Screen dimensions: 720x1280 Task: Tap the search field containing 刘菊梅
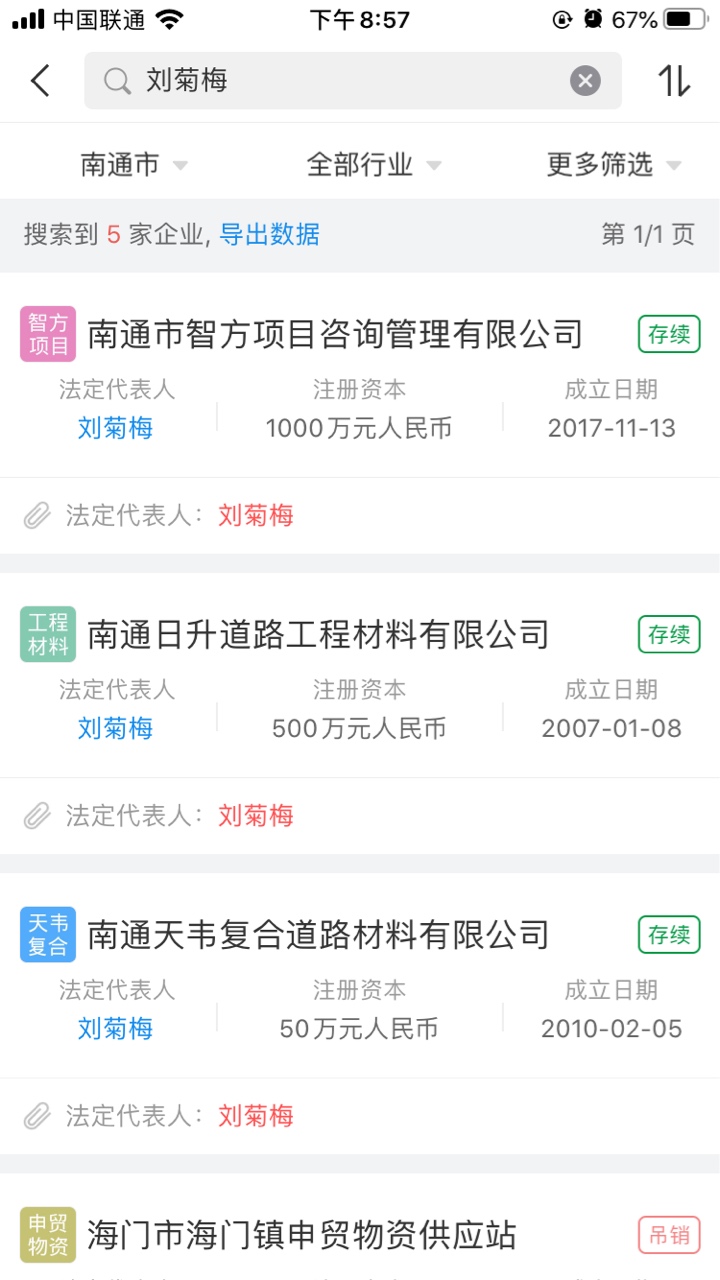340,81
